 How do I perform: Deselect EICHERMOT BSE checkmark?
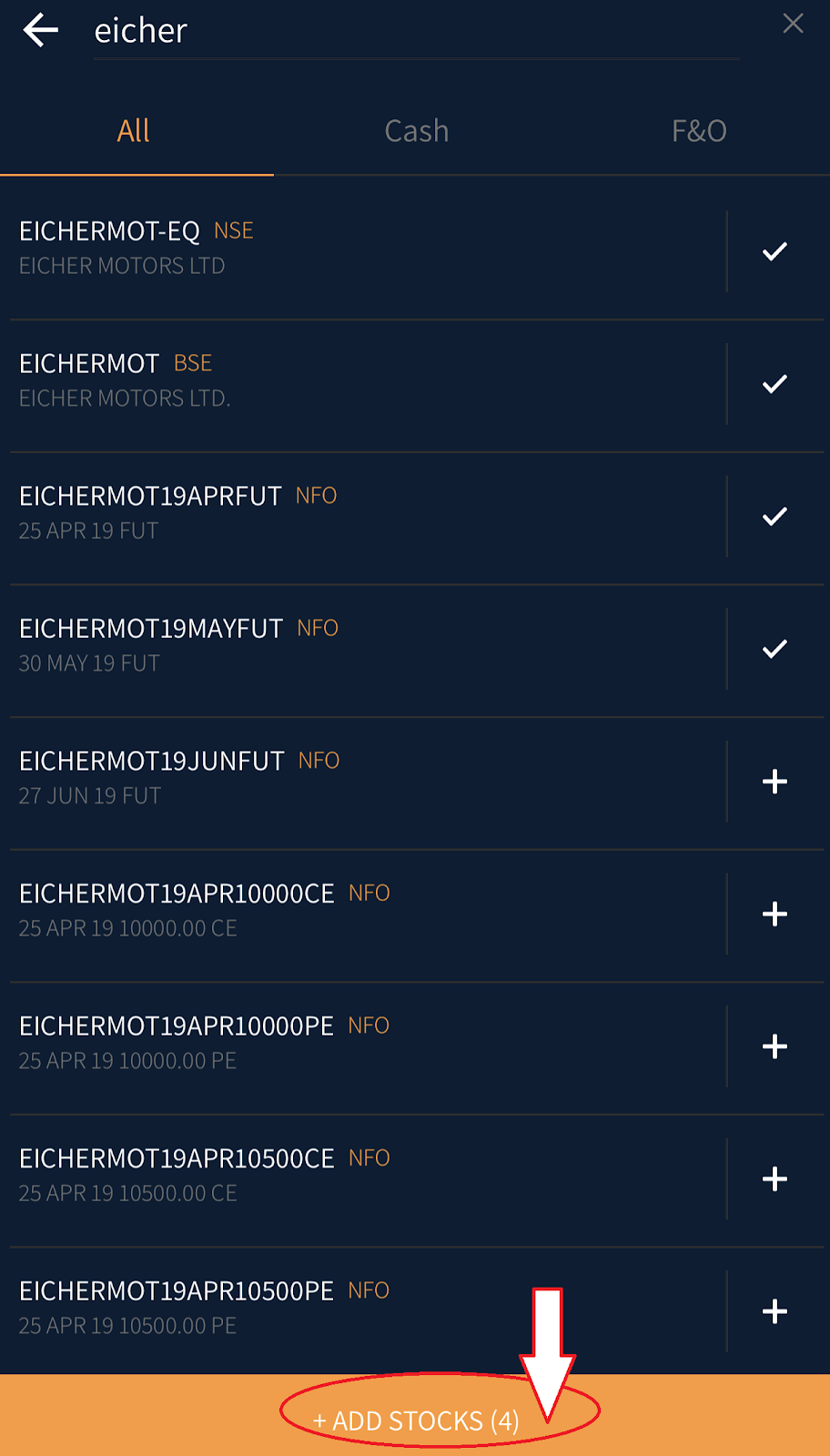pyautogui.click(x=774, y=384)
